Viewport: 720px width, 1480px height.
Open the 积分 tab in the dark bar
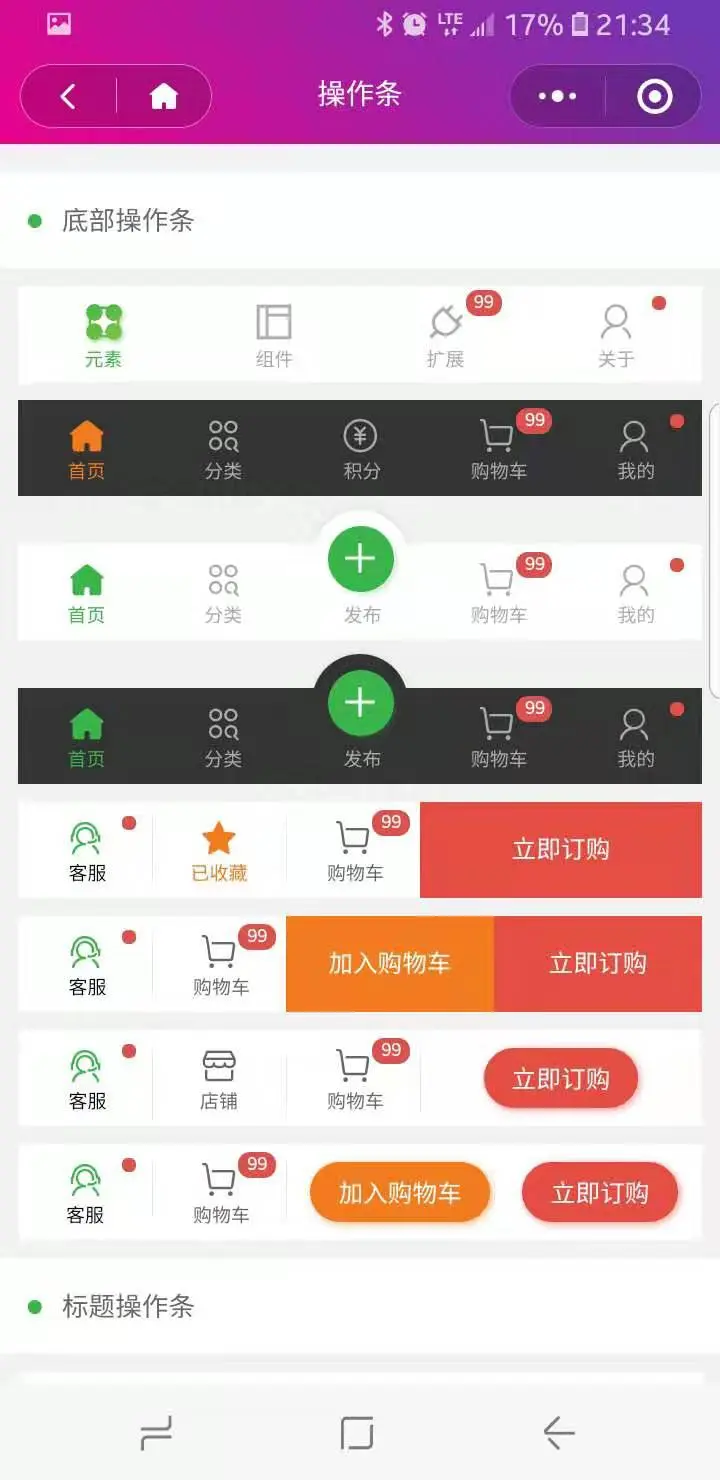click(361, 449)
